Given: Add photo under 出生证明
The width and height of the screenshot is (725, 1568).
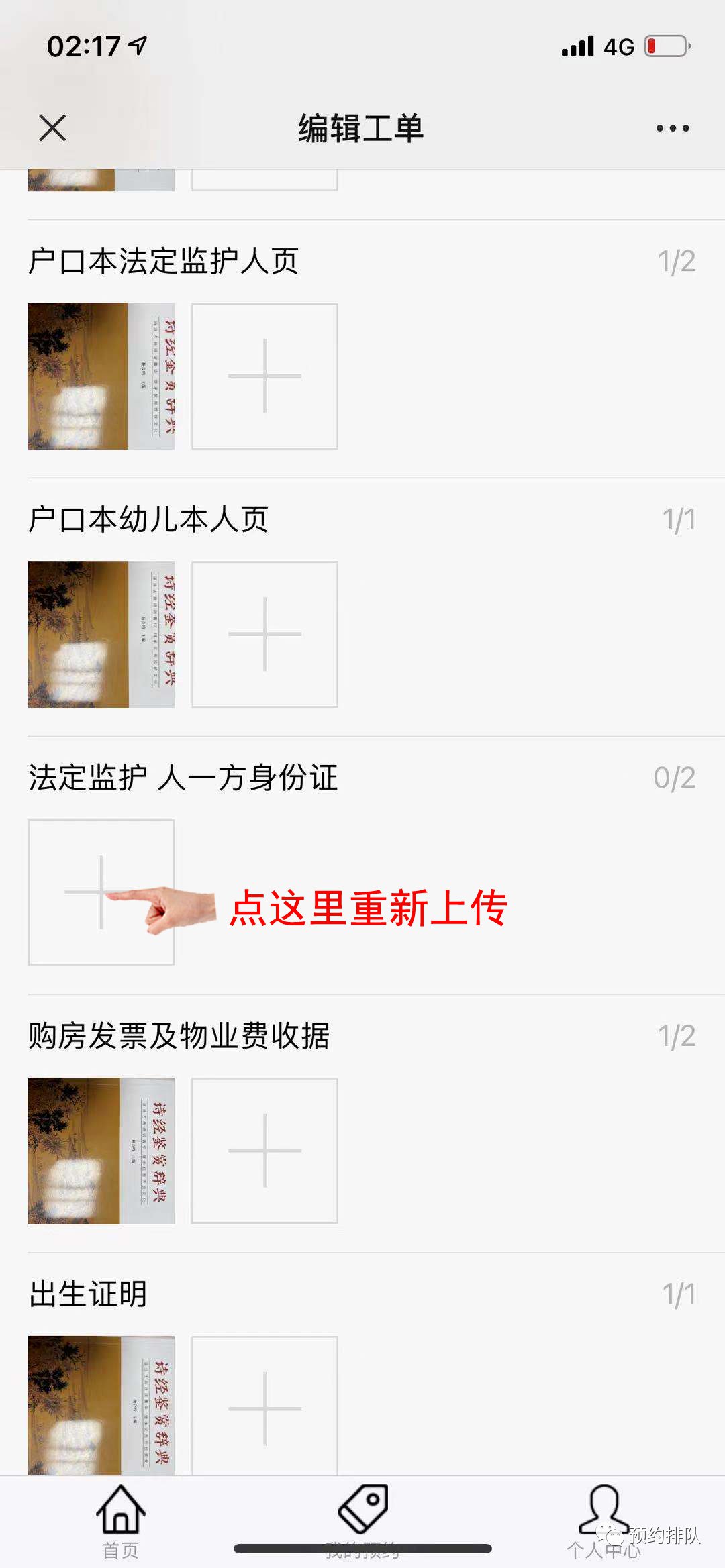Looking at the screenshot, I should [x=265, y=1406].
